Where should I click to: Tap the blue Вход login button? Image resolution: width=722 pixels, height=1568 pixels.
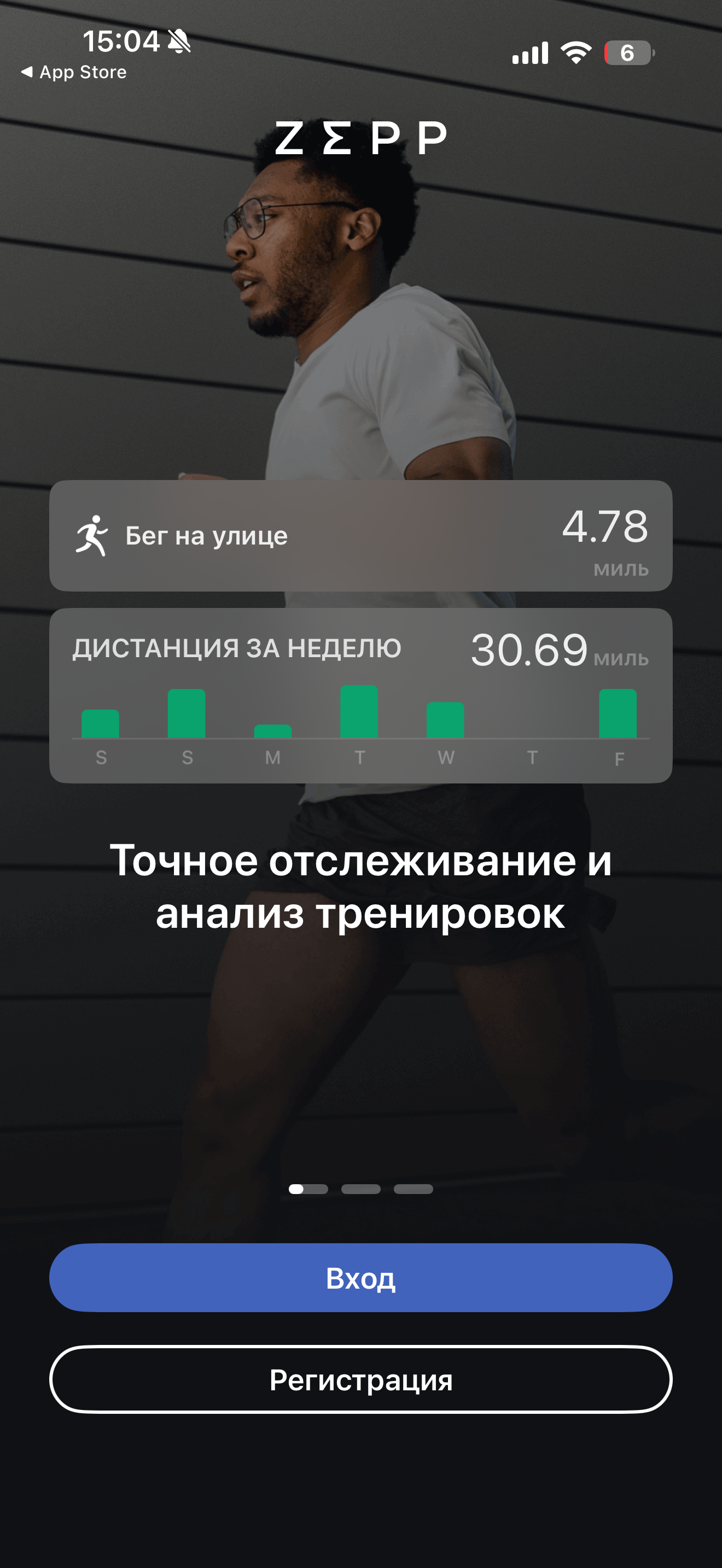[360, 1278]
